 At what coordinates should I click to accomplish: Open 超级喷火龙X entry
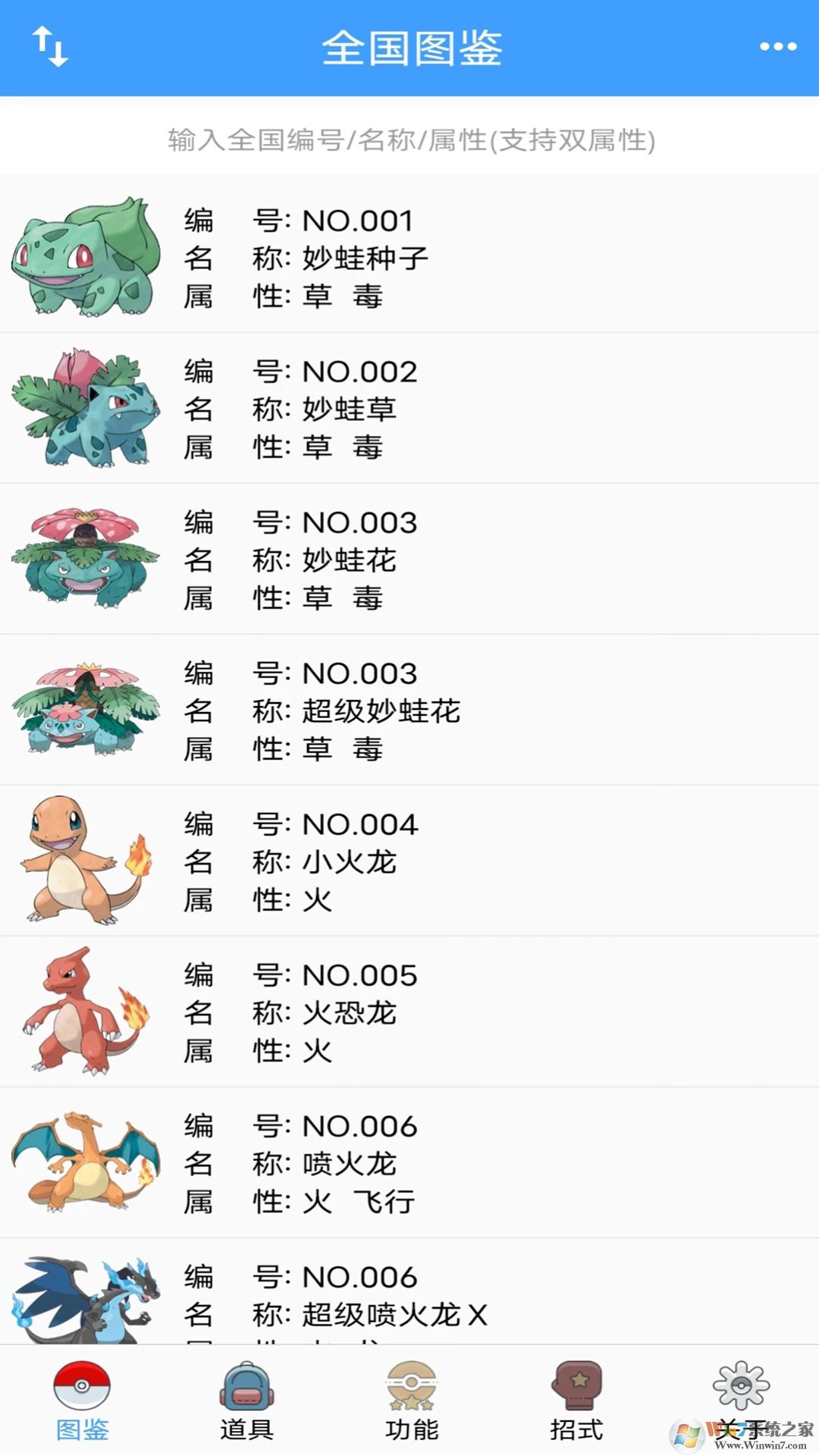[409, 1298]
